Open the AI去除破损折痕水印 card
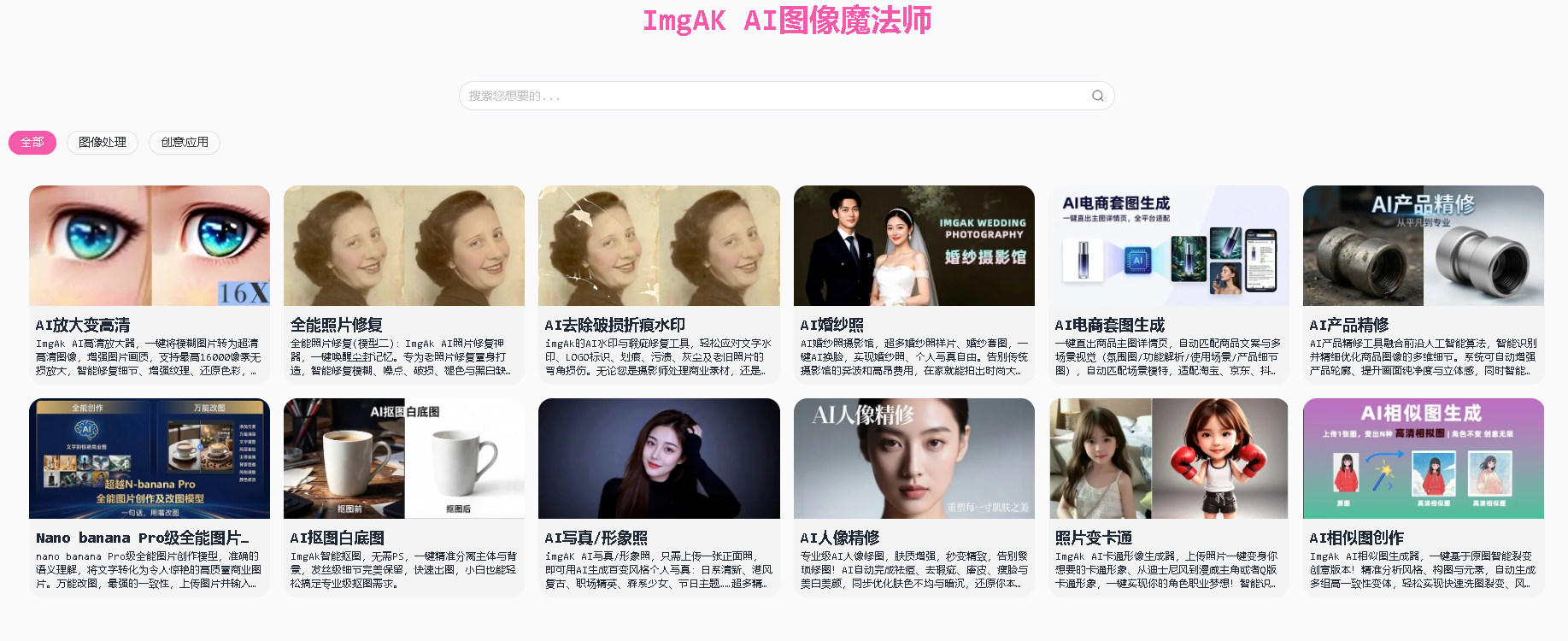Viewport: 1568px width, 641px height. click(x=659, y=282)
